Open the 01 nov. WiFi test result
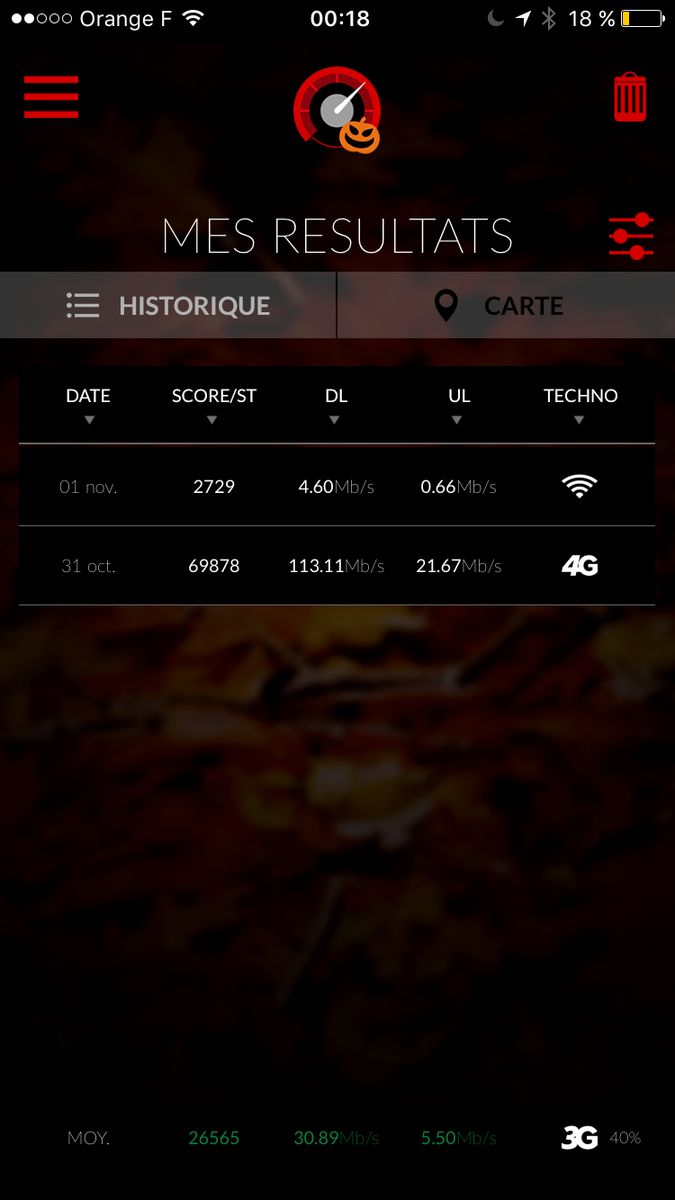This screenshot has height=1200, width=675. pyautogui.click(x=336, y=487)
